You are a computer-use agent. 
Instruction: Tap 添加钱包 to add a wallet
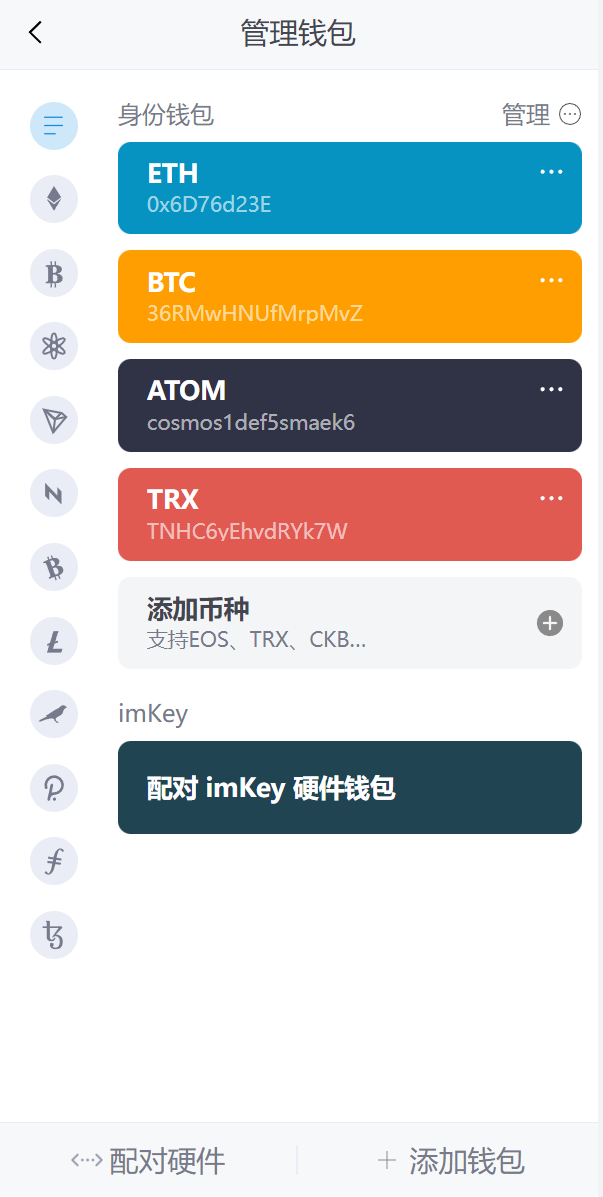pos(451,1161)
